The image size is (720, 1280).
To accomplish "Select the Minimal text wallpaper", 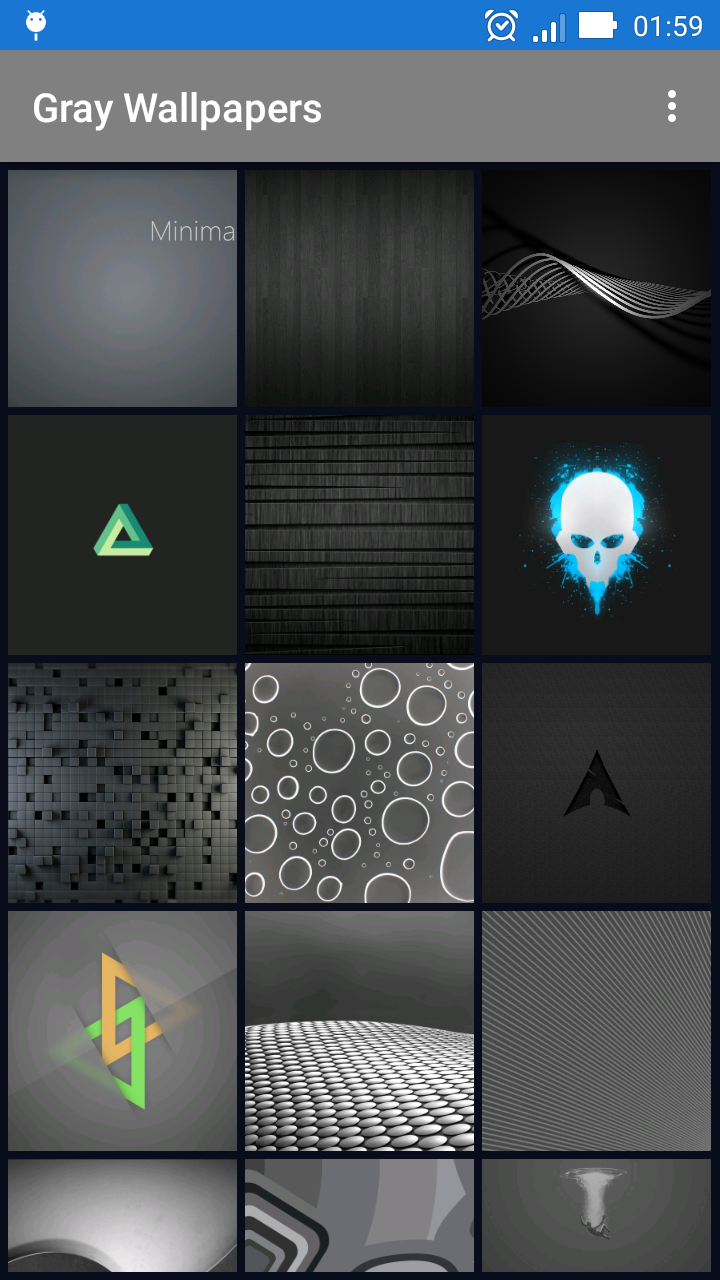I will point(122,287).
